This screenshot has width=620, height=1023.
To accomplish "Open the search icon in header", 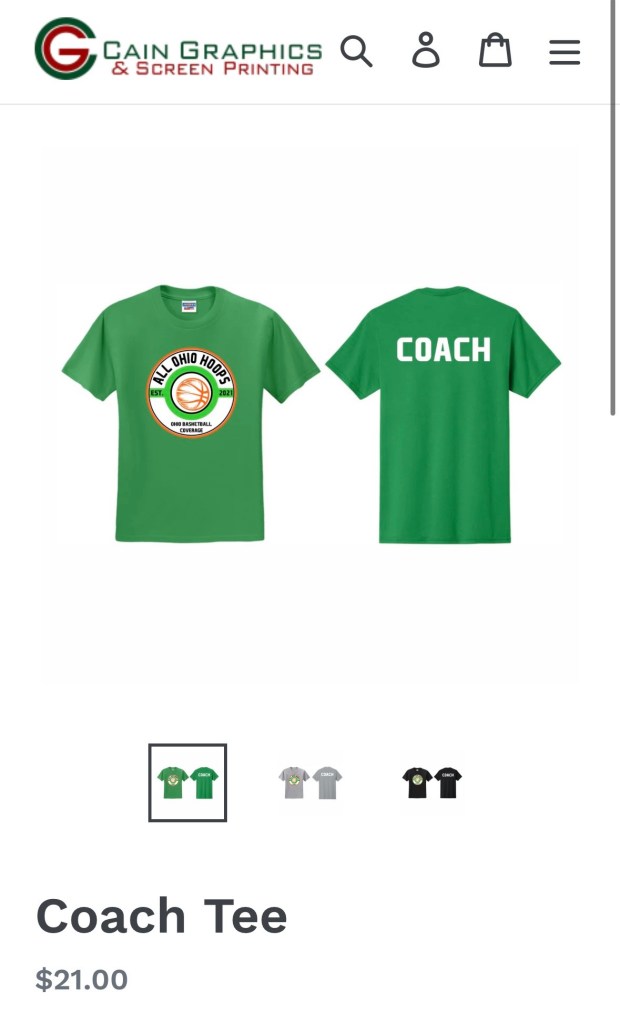I will click(356, 50).
